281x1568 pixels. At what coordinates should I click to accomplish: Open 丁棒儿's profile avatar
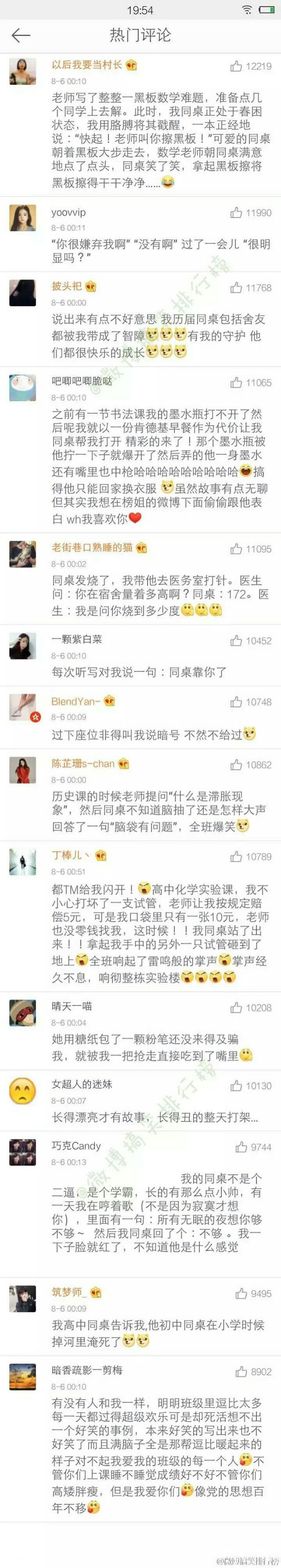tap(22, 862)
